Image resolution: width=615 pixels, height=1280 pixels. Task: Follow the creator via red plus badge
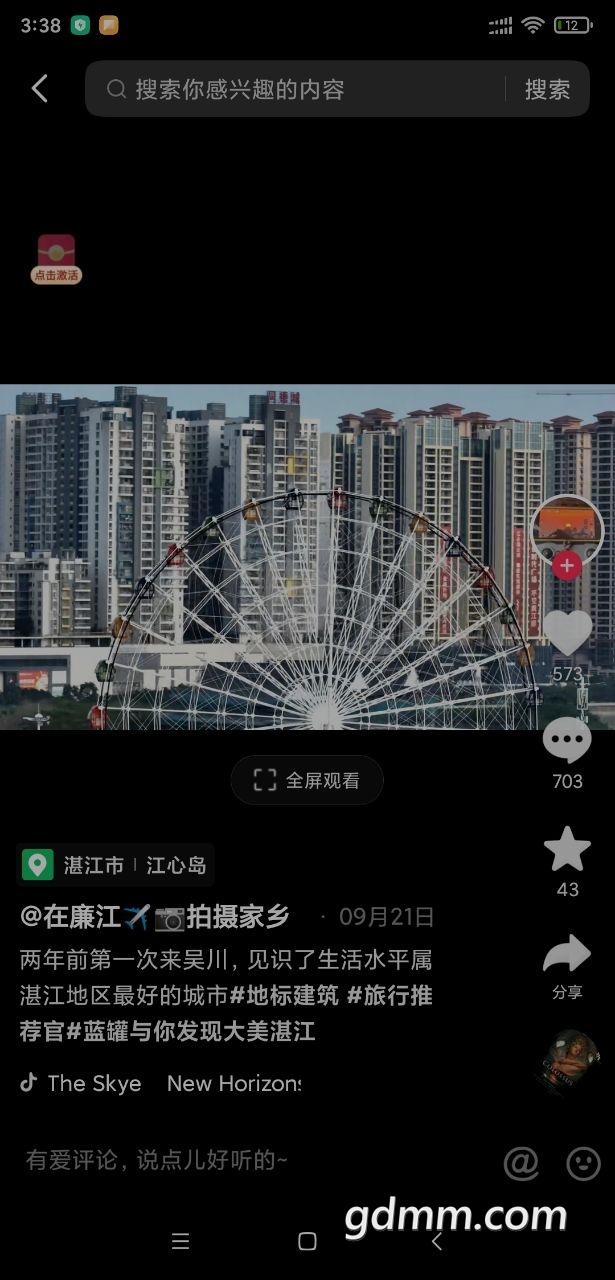click(567, 566)
